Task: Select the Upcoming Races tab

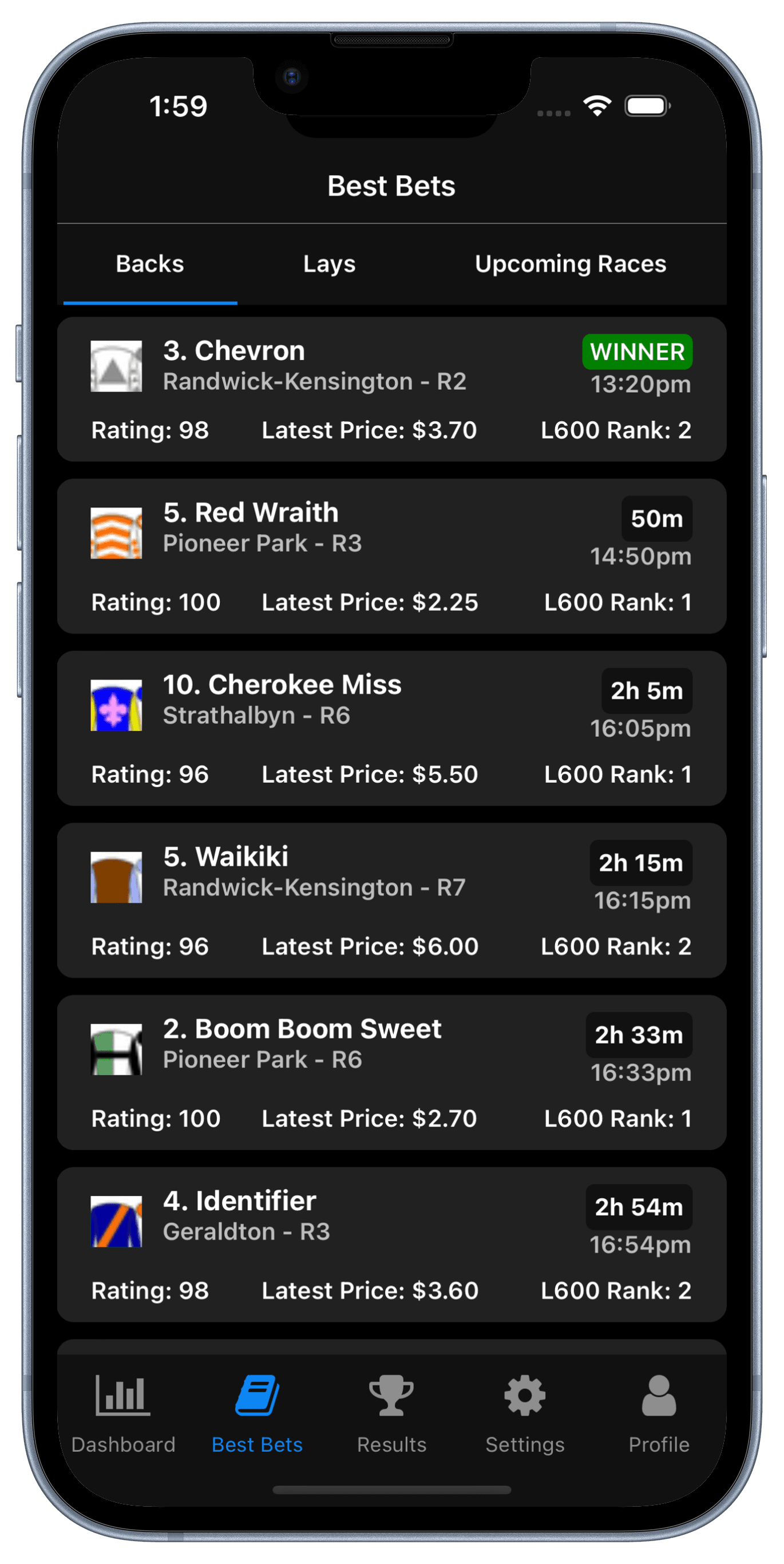Action: [x=571, y=264]
